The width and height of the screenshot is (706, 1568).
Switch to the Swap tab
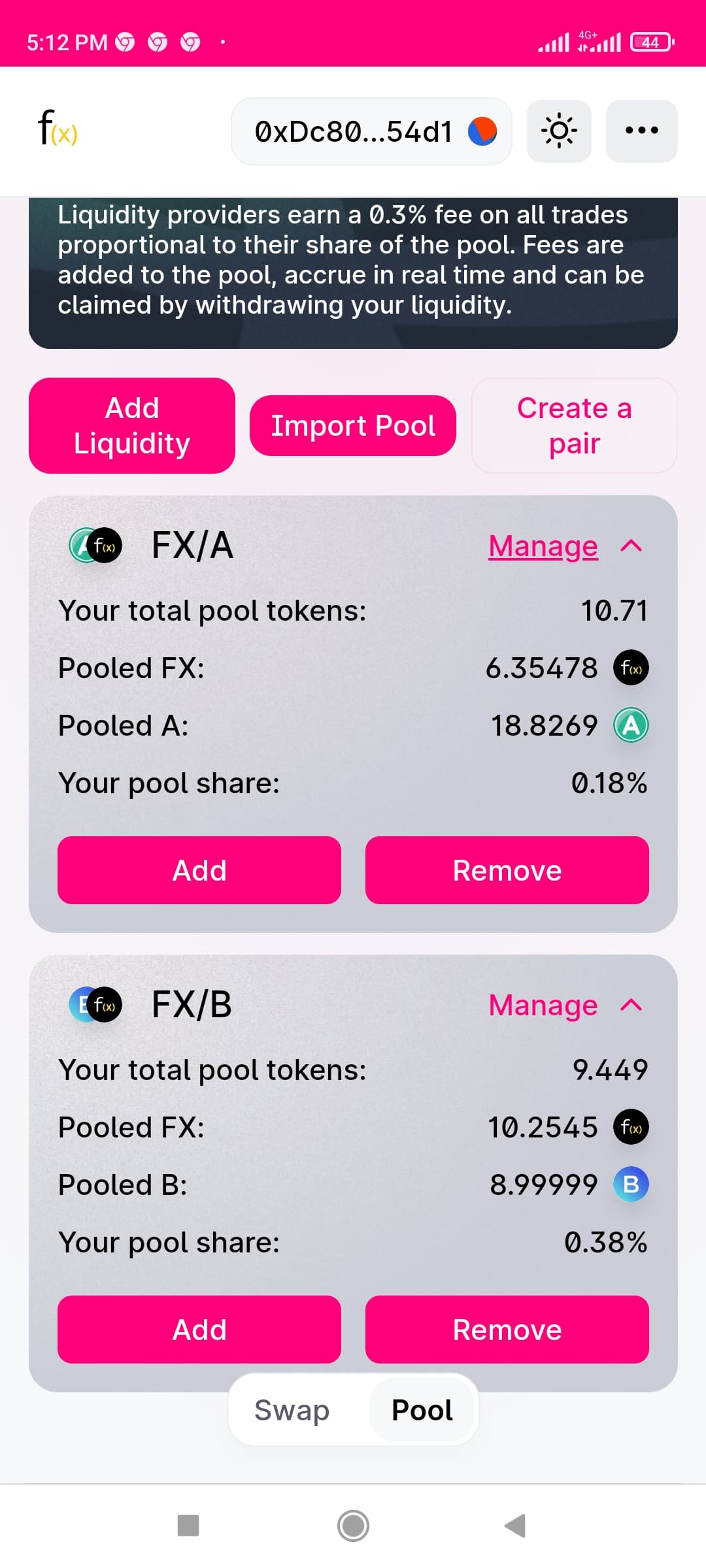(x=292, y=1410)
